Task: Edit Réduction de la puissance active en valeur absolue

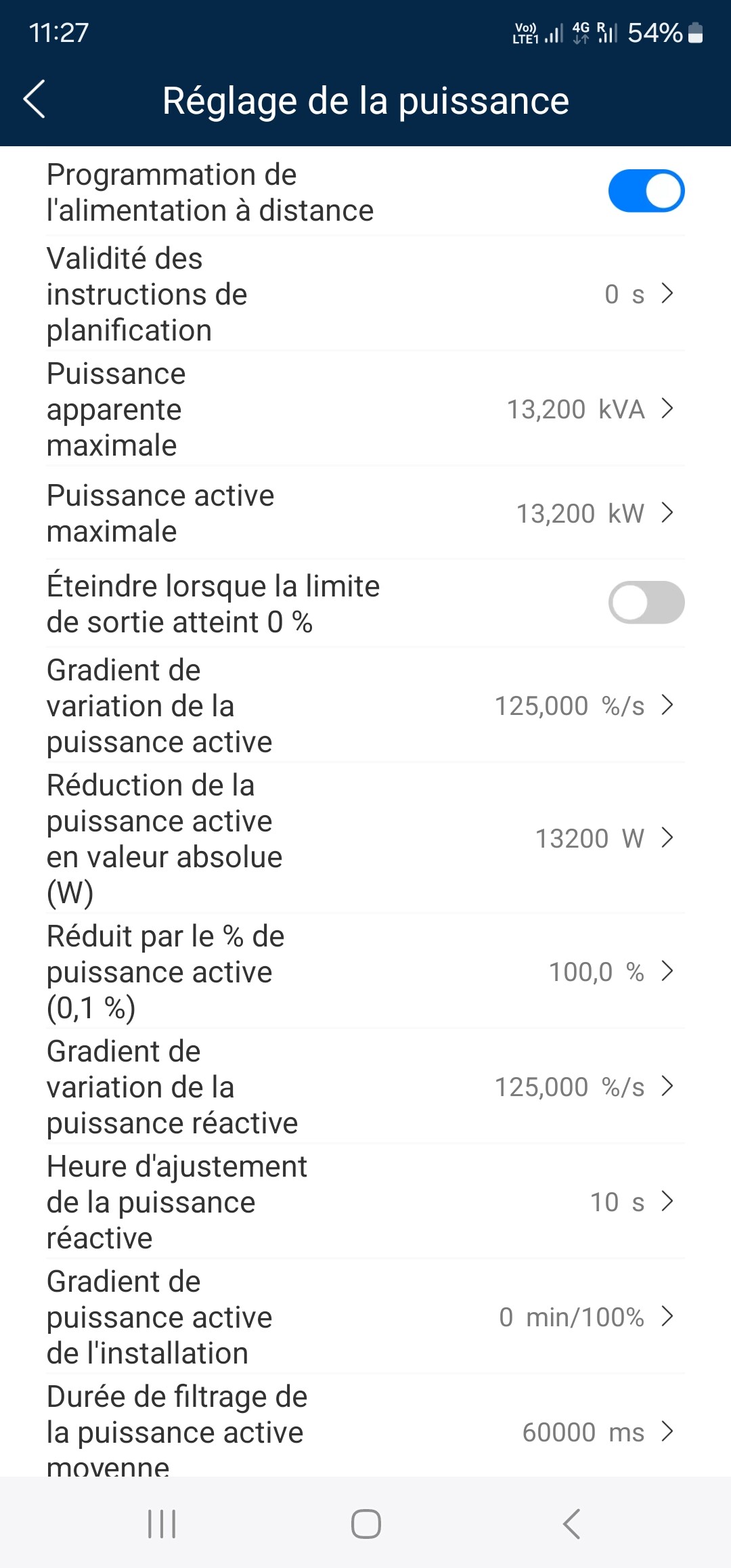Action: (x=365, y=838)
